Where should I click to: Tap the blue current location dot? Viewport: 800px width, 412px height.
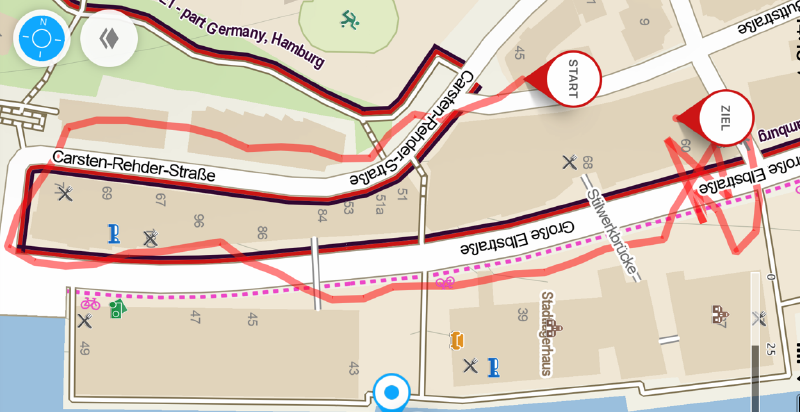pos(392,392)
